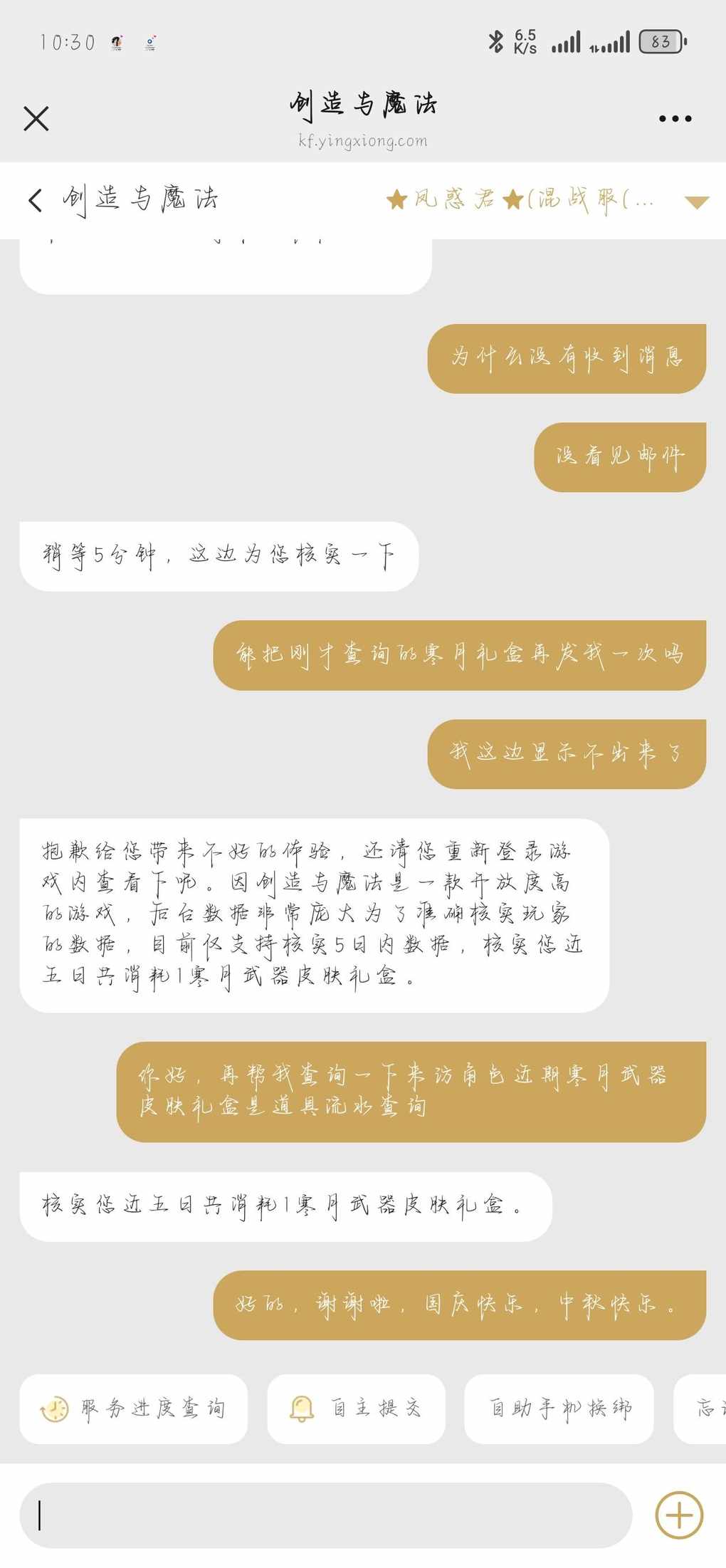Go back using the header arrow

tap(35, 200)
